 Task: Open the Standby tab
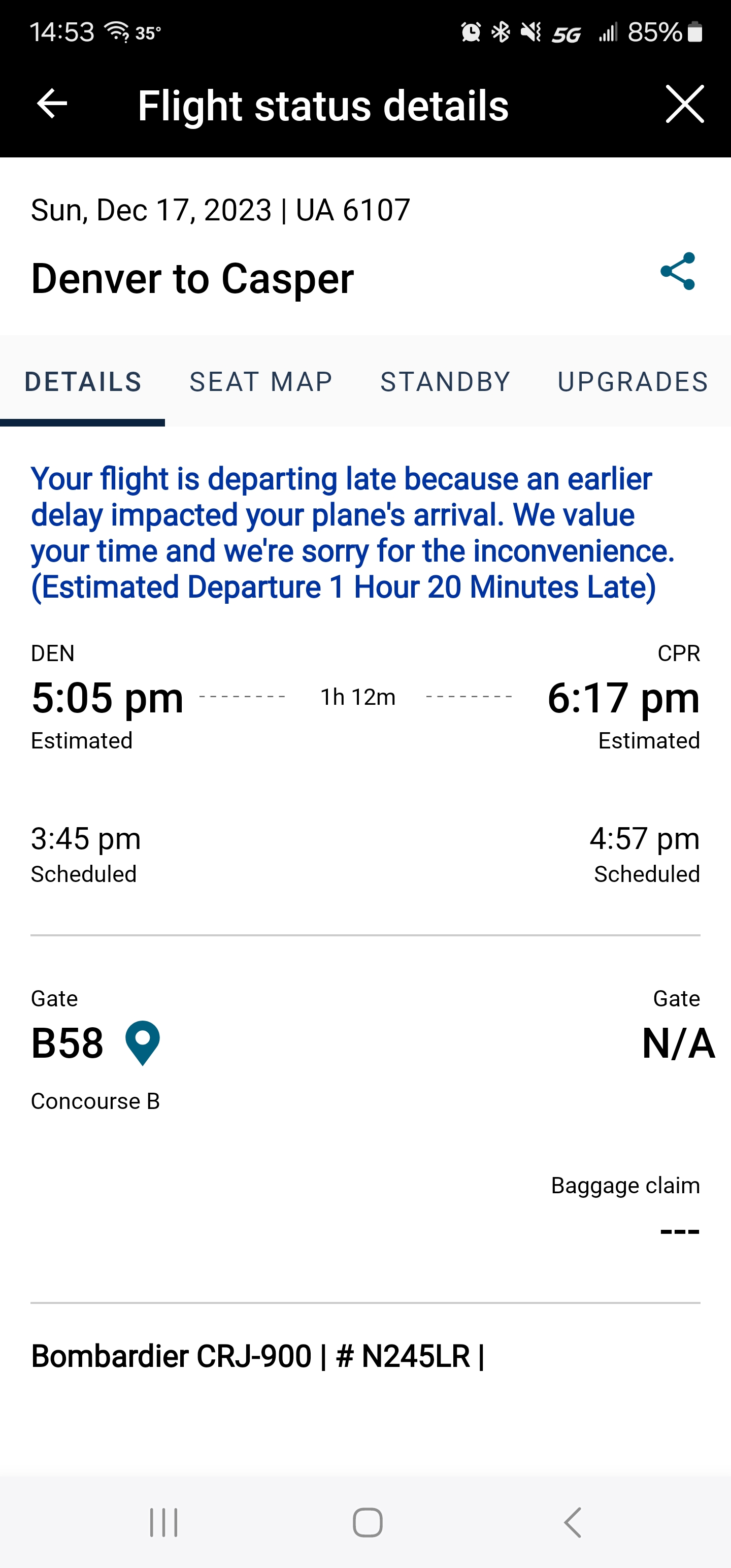coord(445,382)
